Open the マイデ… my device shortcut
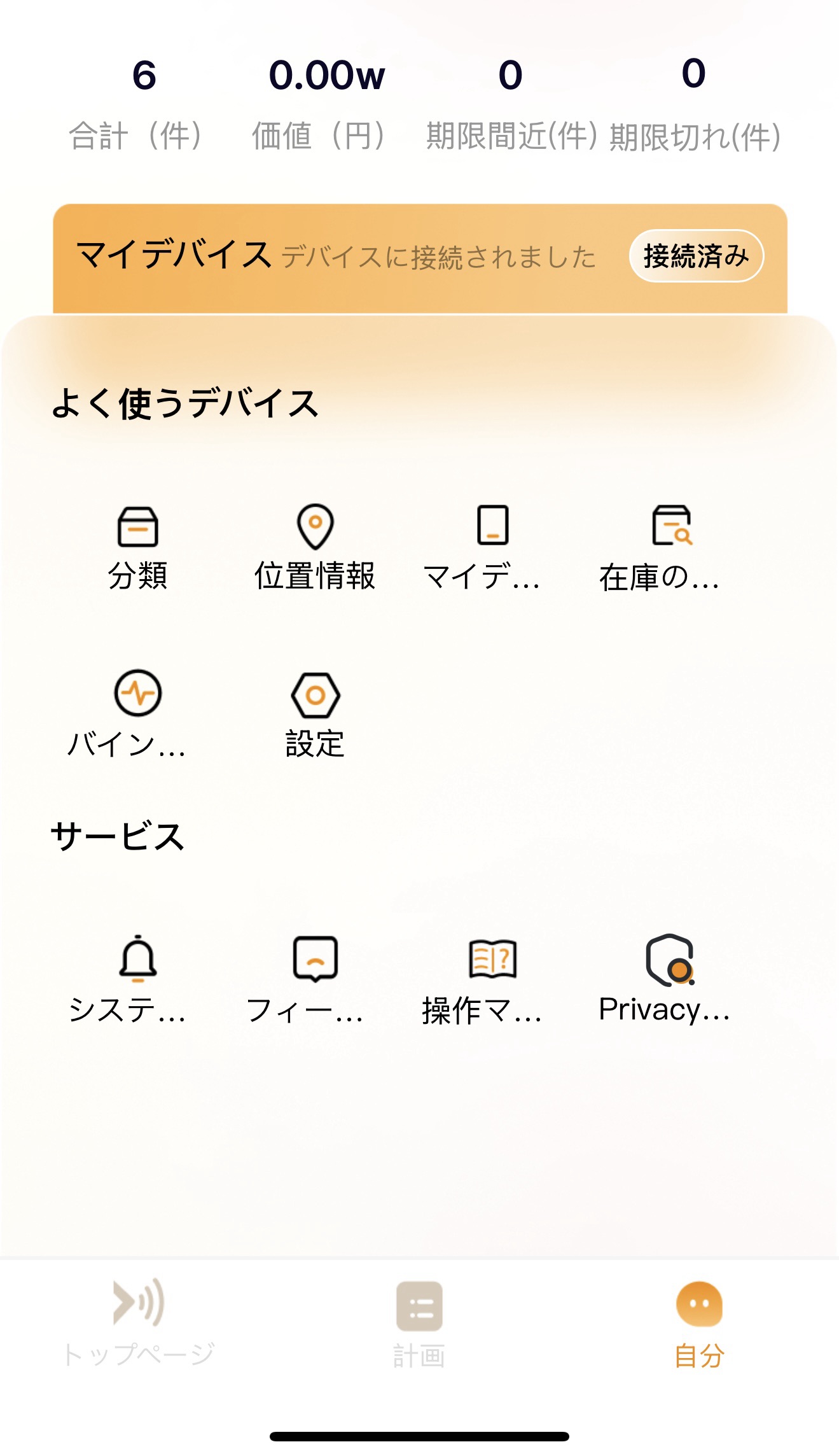Screen dimensions: 839x1456 coord(483,548)
